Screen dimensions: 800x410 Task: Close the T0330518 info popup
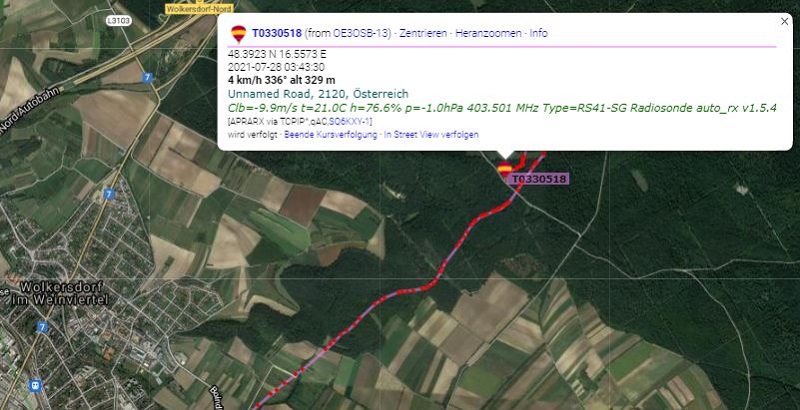point(784,21)
